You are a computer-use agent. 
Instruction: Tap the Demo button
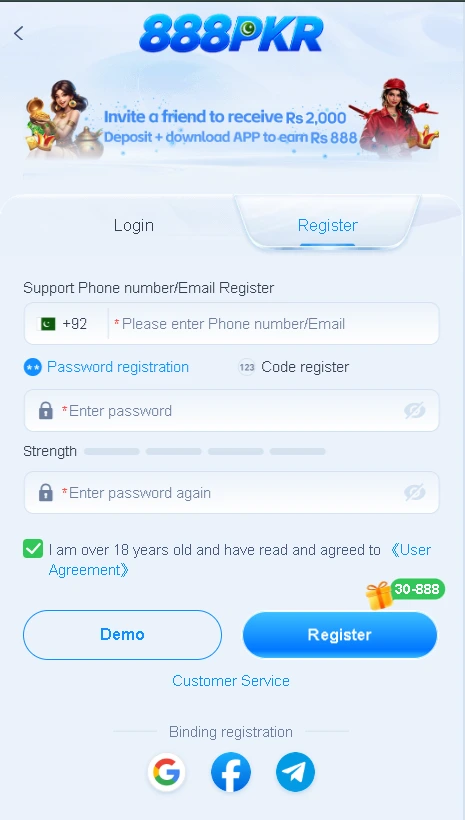[122, 634]
